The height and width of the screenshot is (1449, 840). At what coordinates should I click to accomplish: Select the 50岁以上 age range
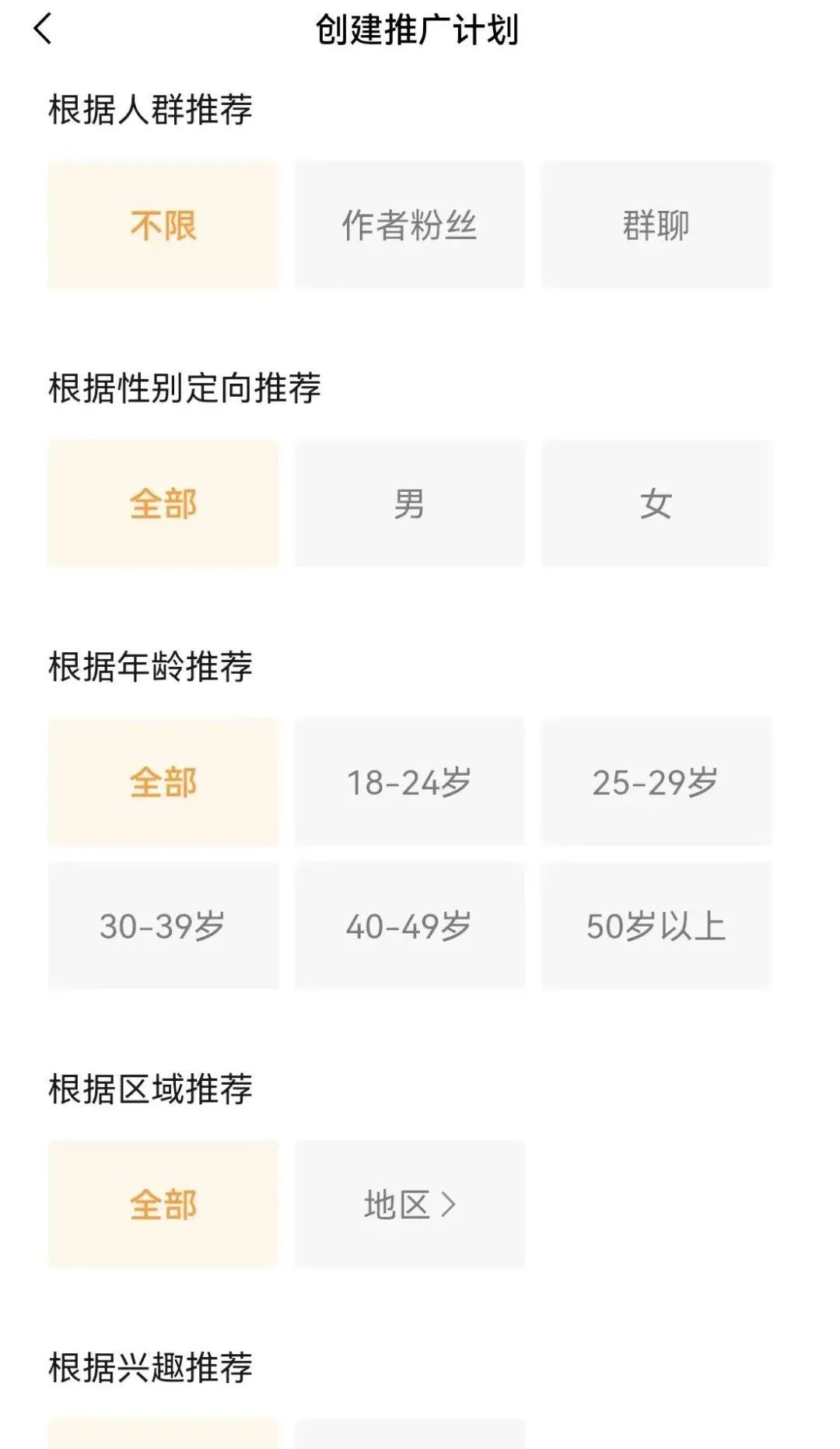coord(657,924)
